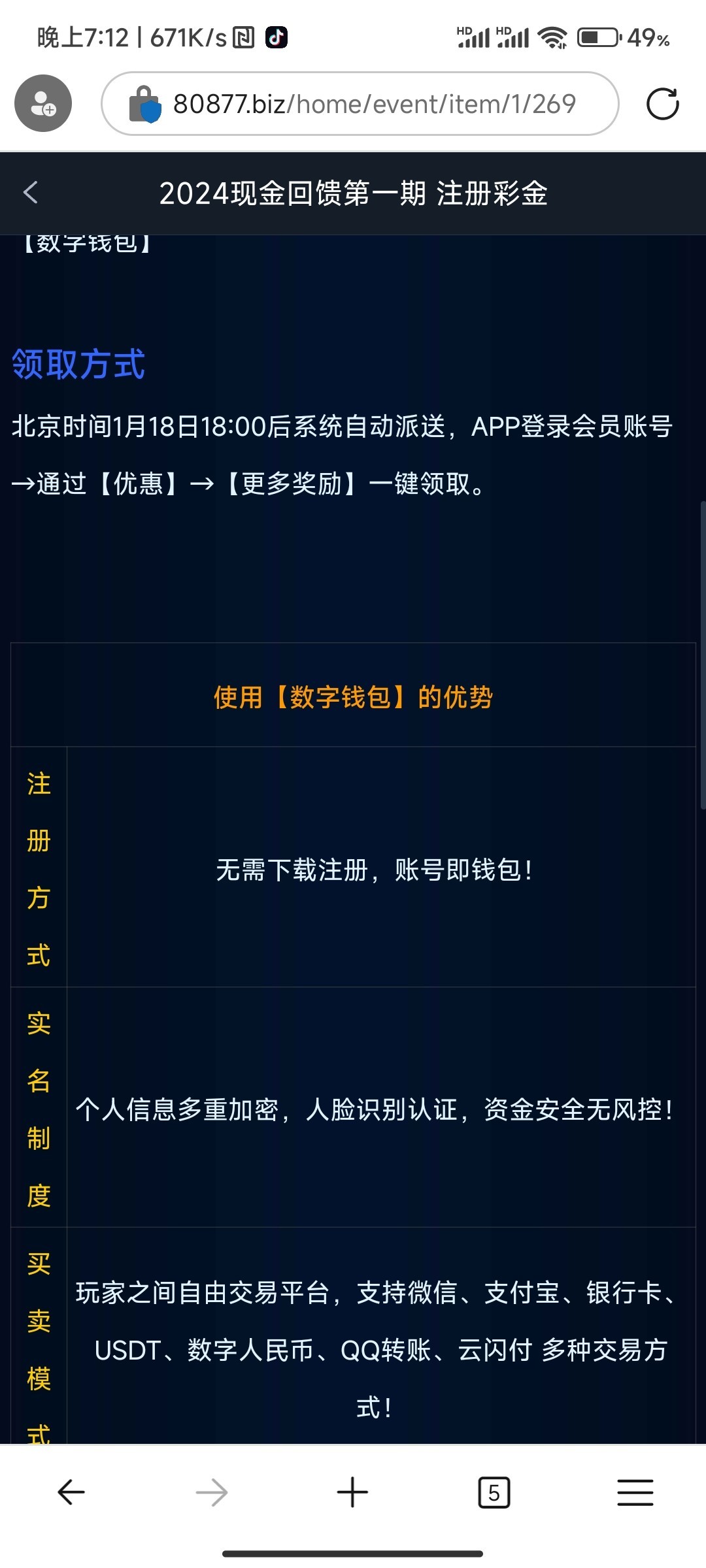Reload the current web page

(x=662, y=104)
